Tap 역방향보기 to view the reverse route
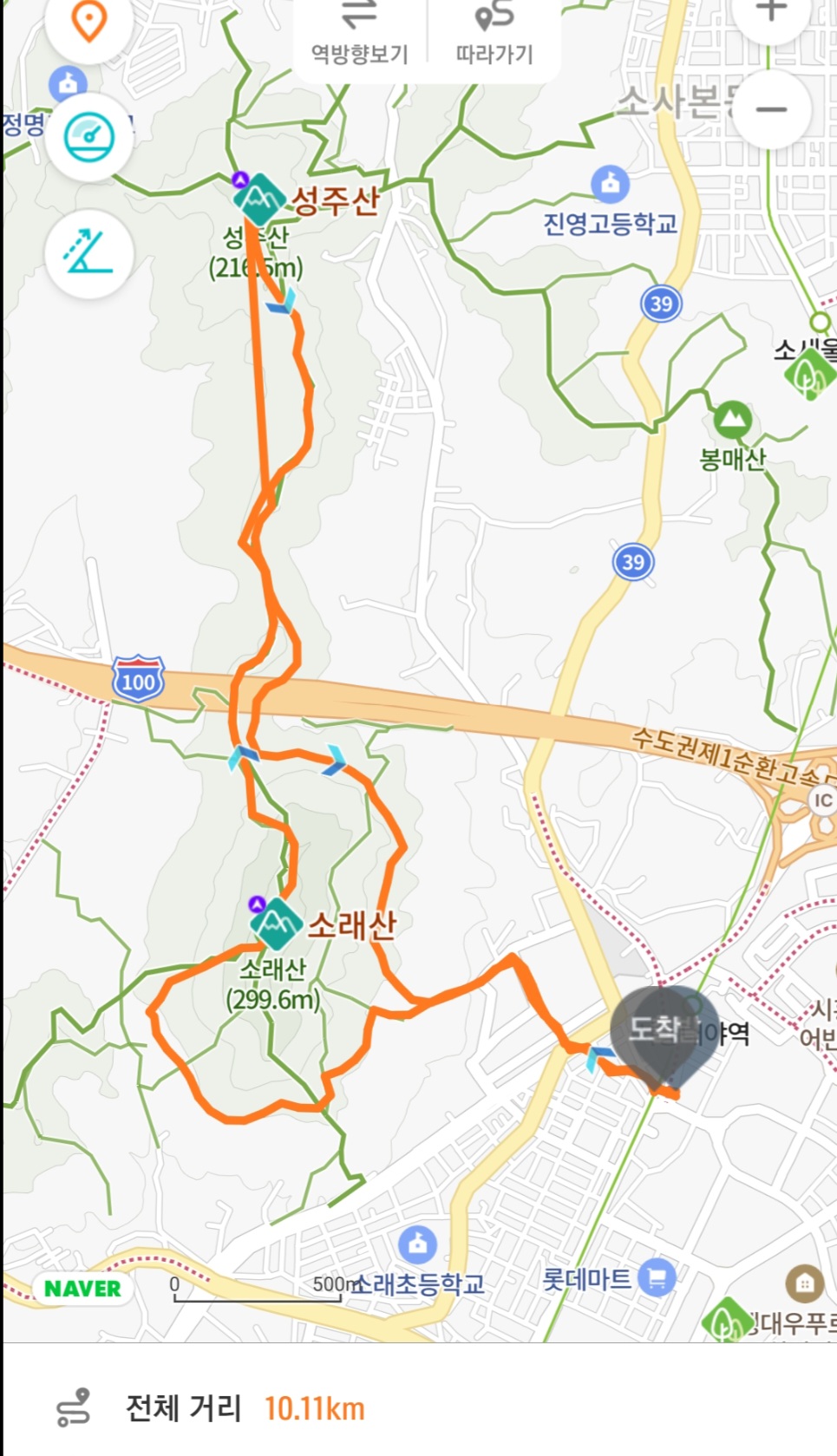The width and height of the screenshot is (837, 1456). tap(360, 35)
